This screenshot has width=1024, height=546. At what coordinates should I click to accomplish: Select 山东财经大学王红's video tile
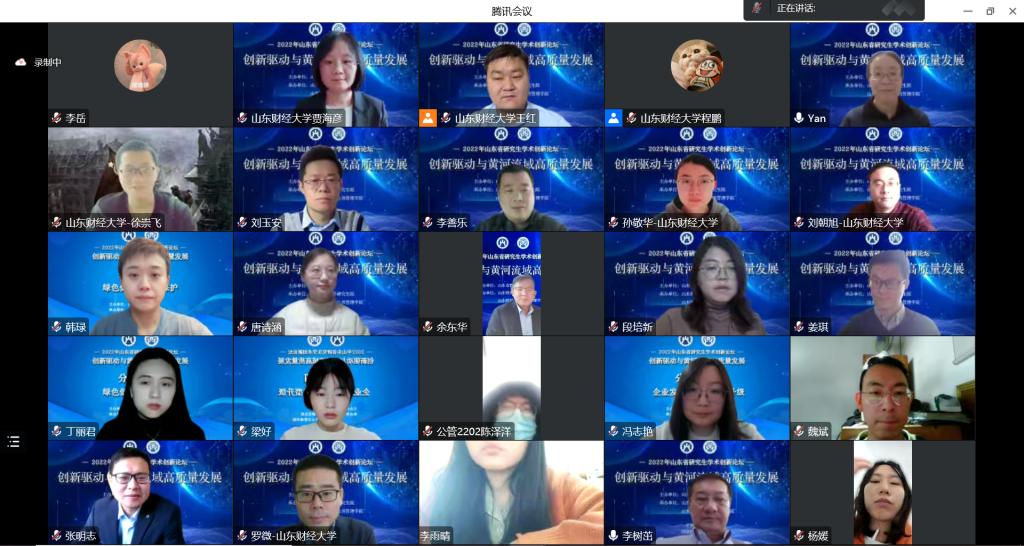pos(511,75)
